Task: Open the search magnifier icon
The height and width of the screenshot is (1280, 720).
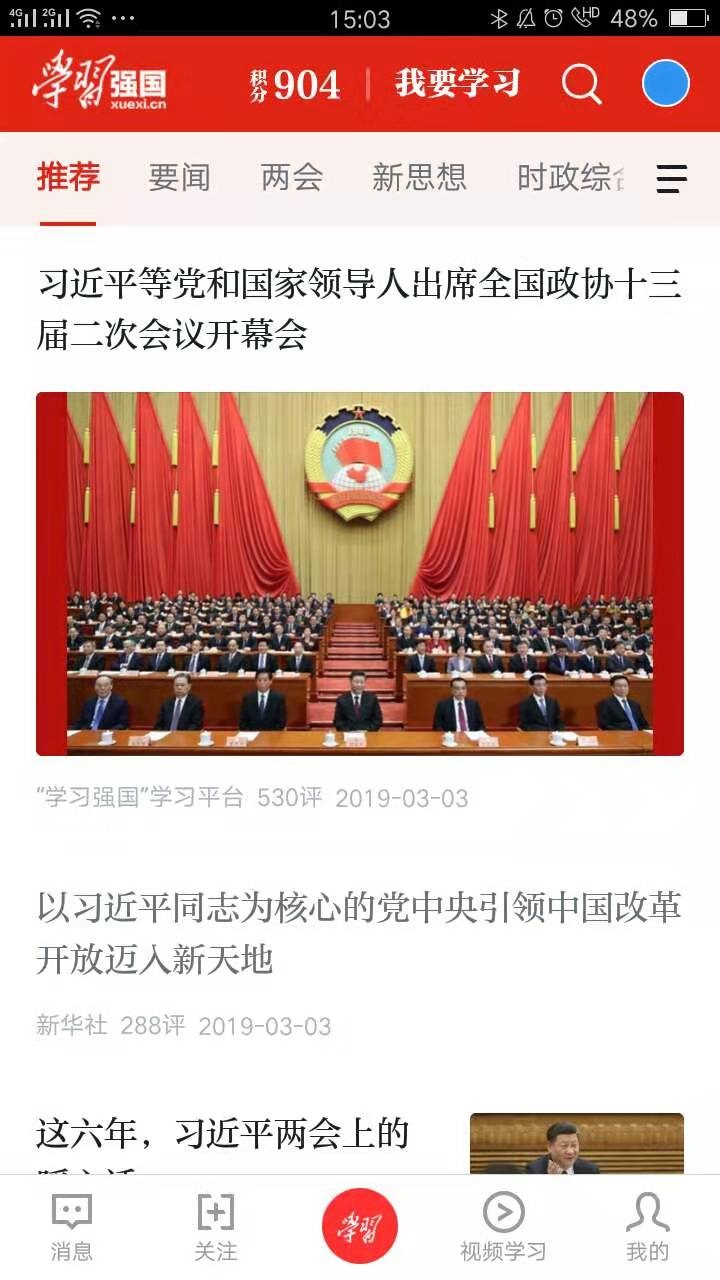Action: 581,84
